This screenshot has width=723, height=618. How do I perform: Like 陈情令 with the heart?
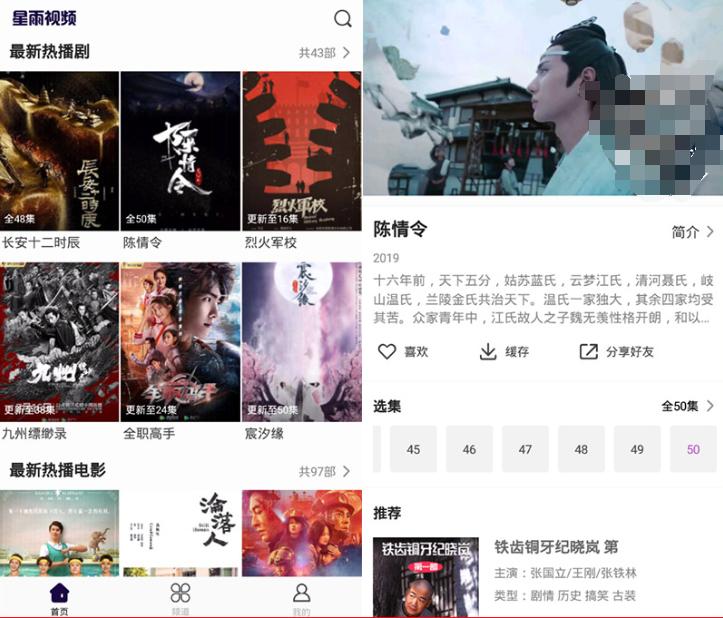(x=402, y=352)
